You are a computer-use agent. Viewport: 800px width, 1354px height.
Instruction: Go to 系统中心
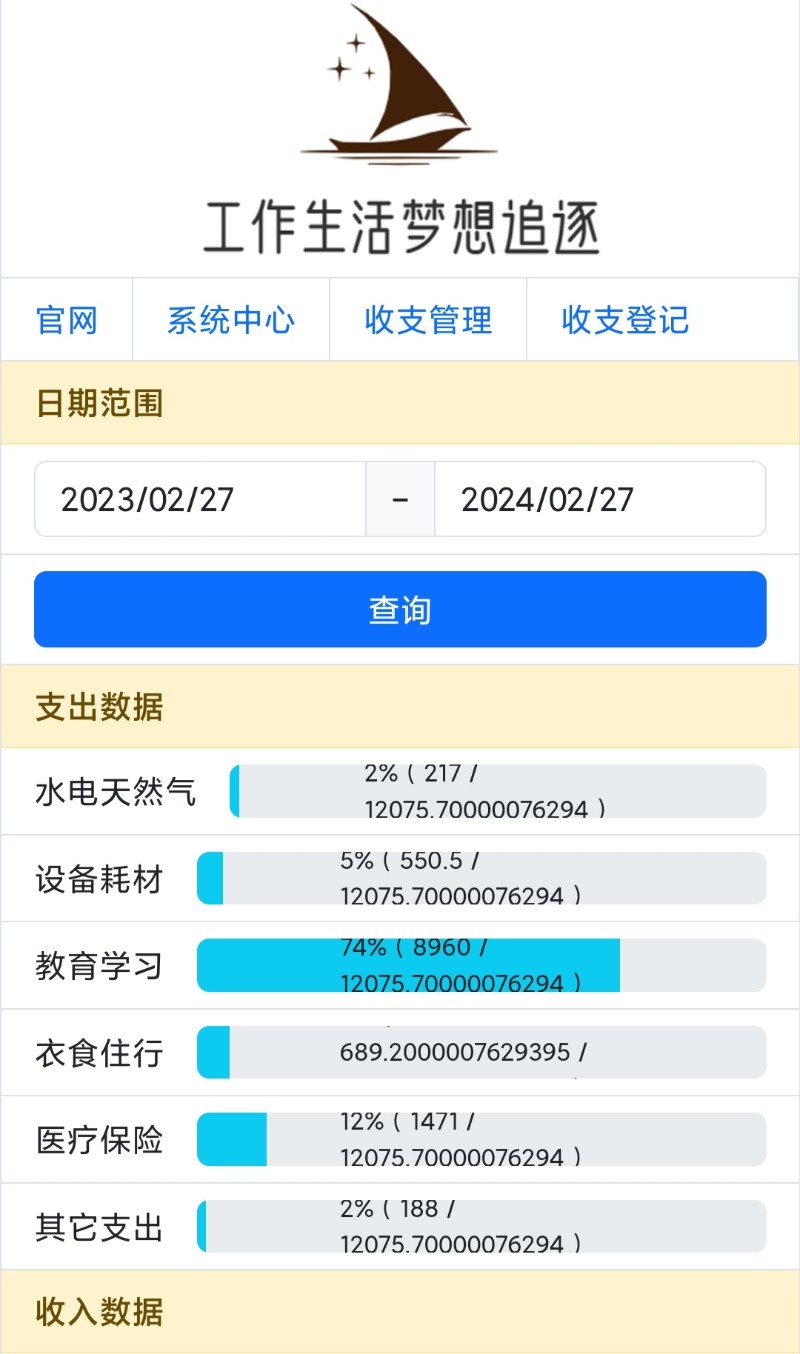point(231,320)
